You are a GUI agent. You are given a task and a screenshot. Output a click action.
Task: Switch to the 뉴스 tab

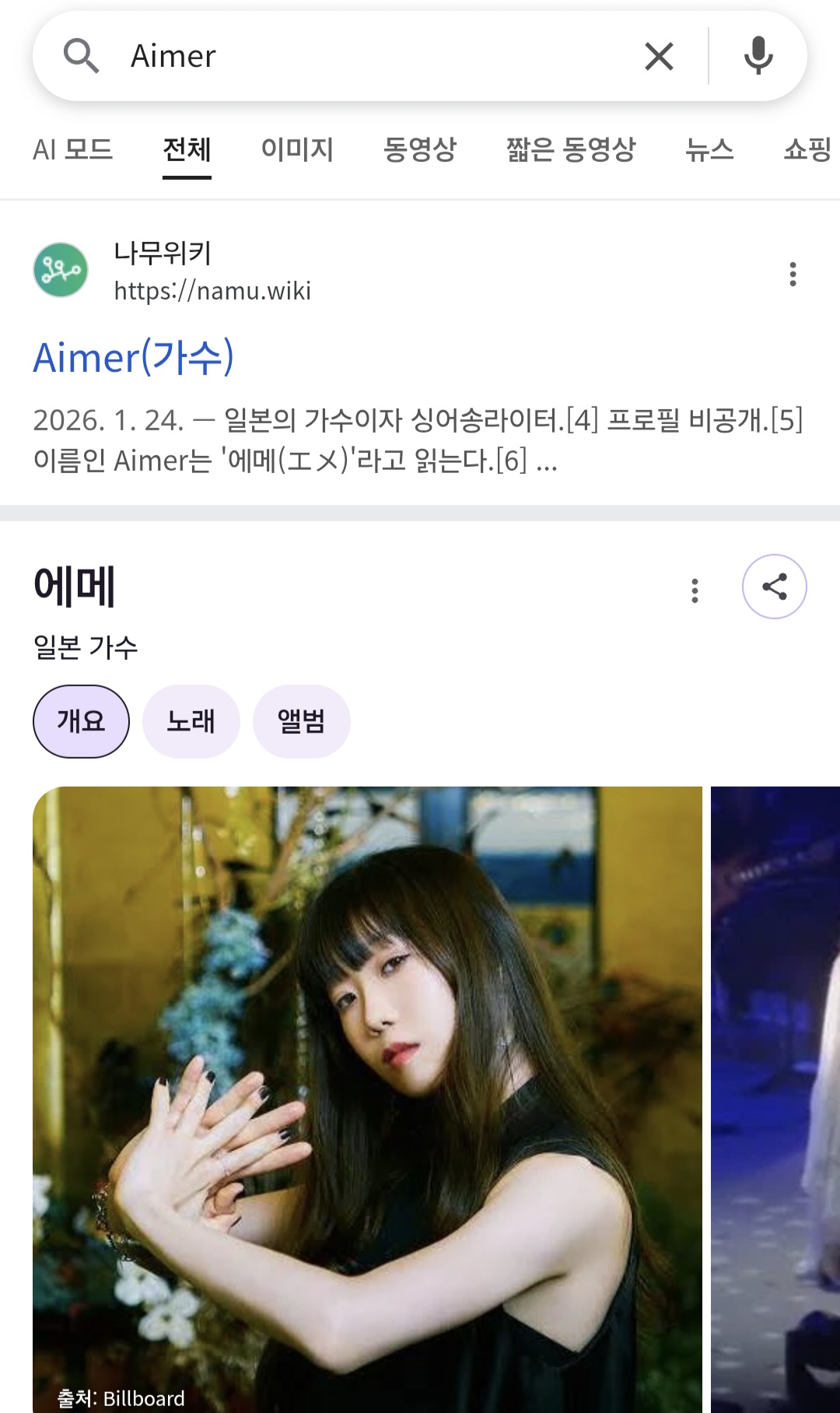[x=709, y=149]
